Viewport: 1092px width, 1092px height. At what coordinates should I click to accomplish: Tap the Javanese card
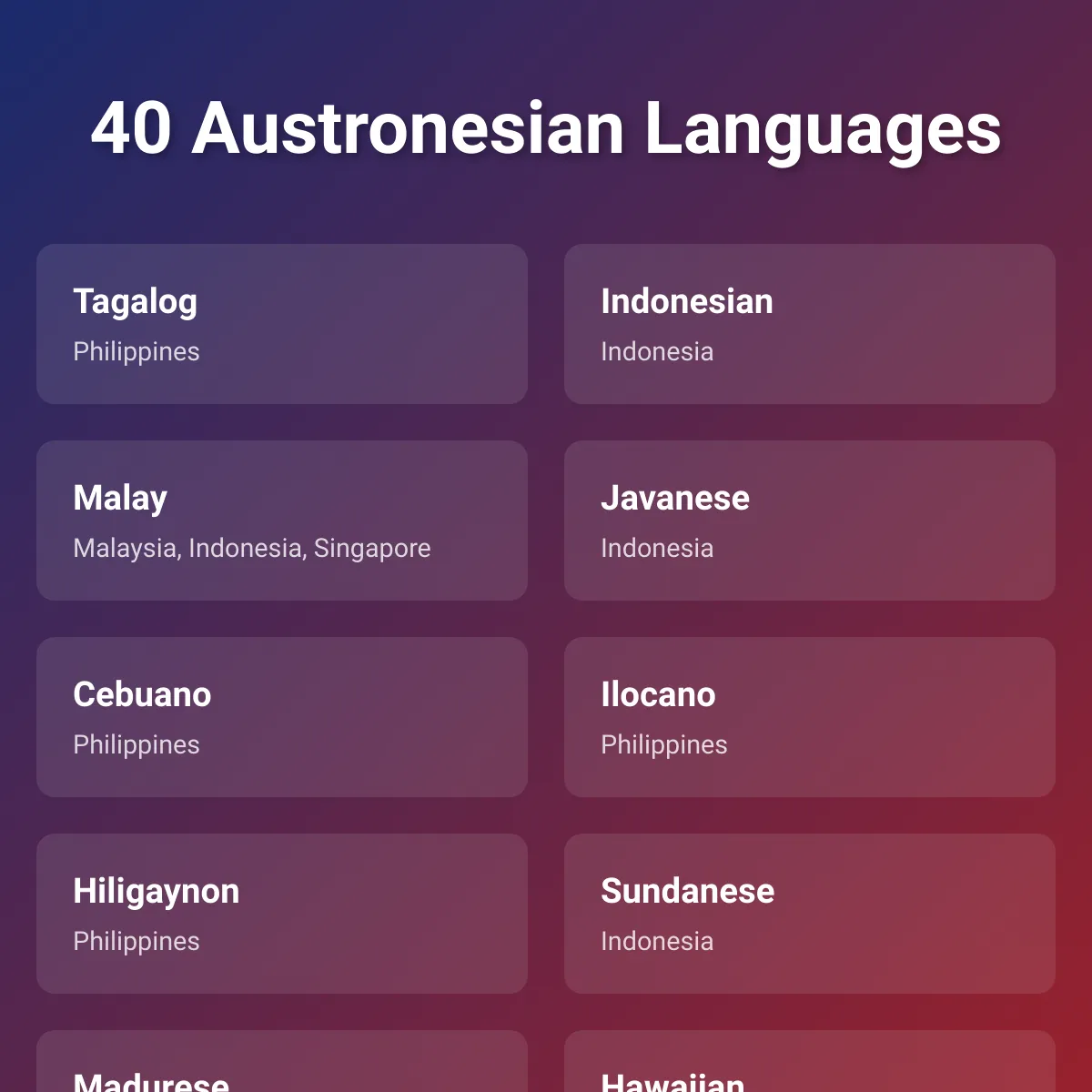pyautogui.click(x=810, y=521)
